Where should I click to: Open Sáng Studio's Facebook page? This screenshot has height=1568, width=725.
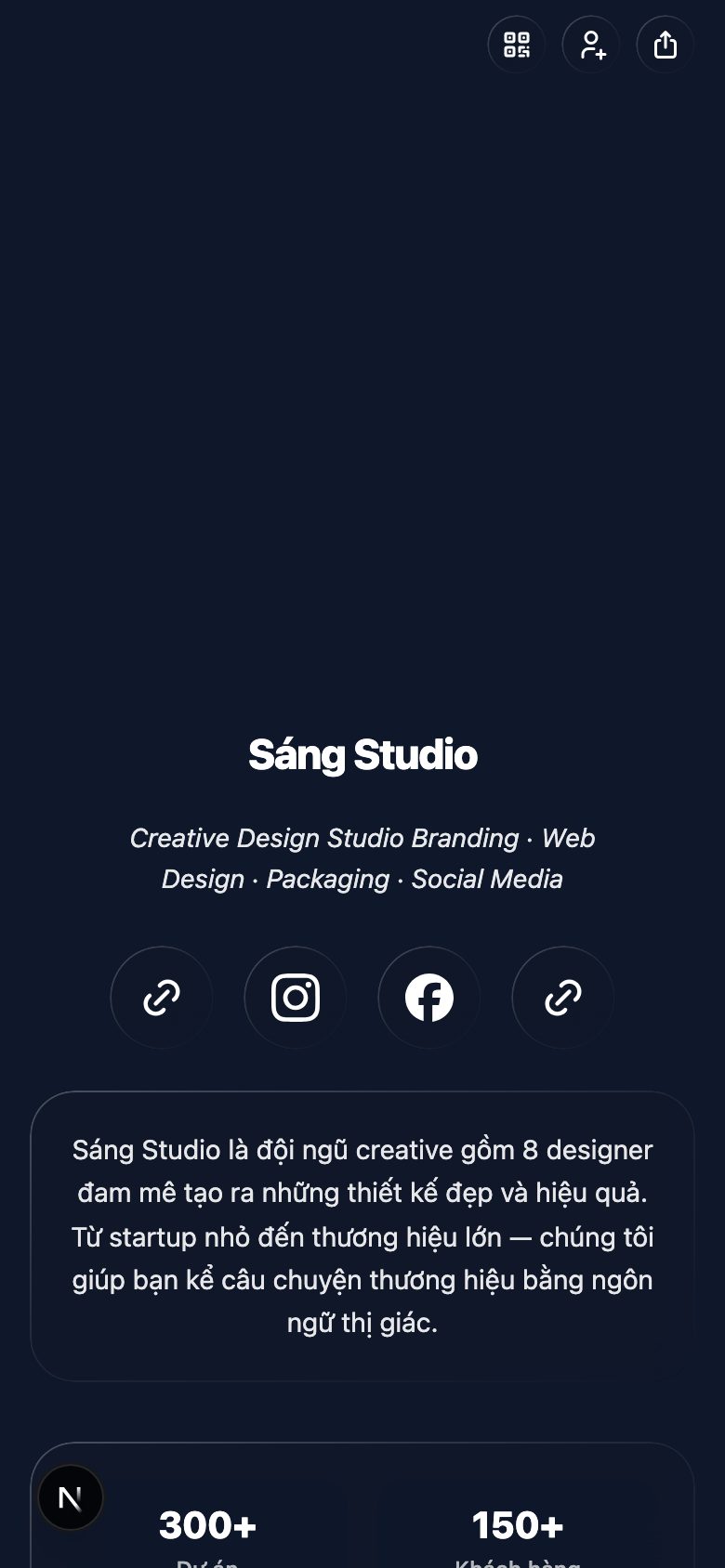pyautogui.click(x=428, y=997)
